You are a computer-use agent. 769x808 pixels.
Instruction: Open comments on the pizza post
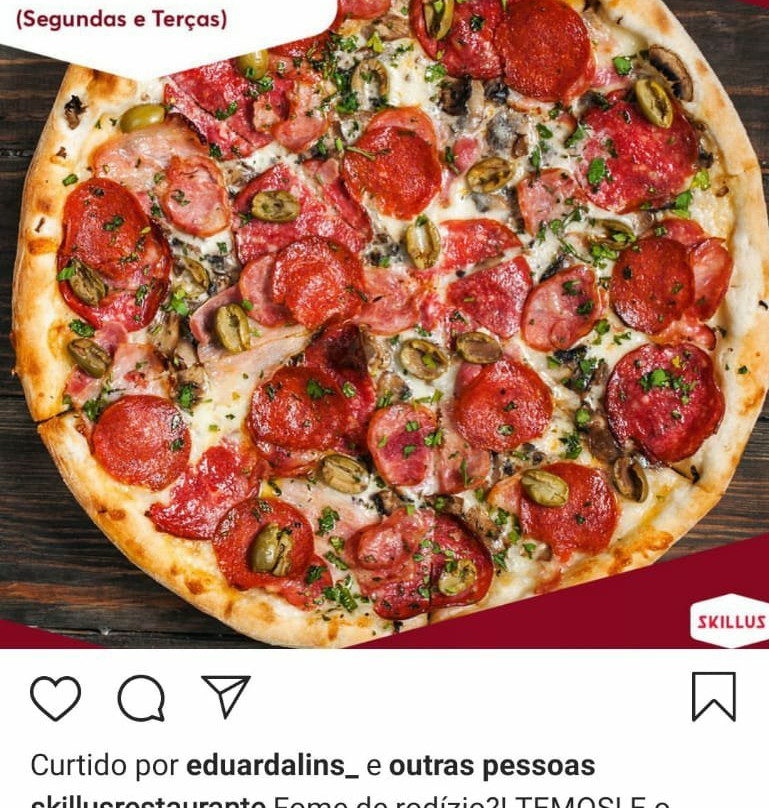pyautogui.click(x=141, y=698)
